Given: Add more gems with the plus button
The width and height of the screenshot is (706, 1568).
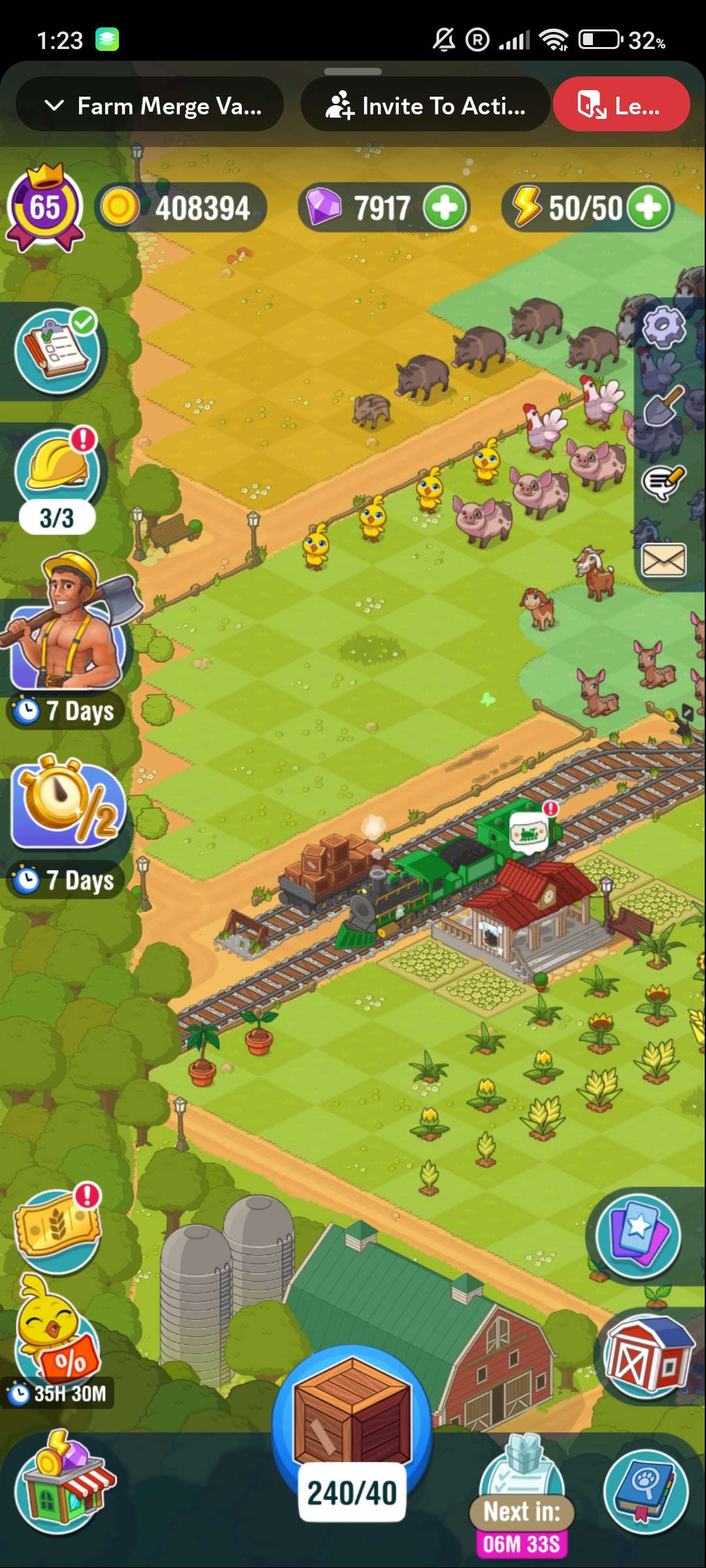Looking at the screenshot, I should click(445, 208).
